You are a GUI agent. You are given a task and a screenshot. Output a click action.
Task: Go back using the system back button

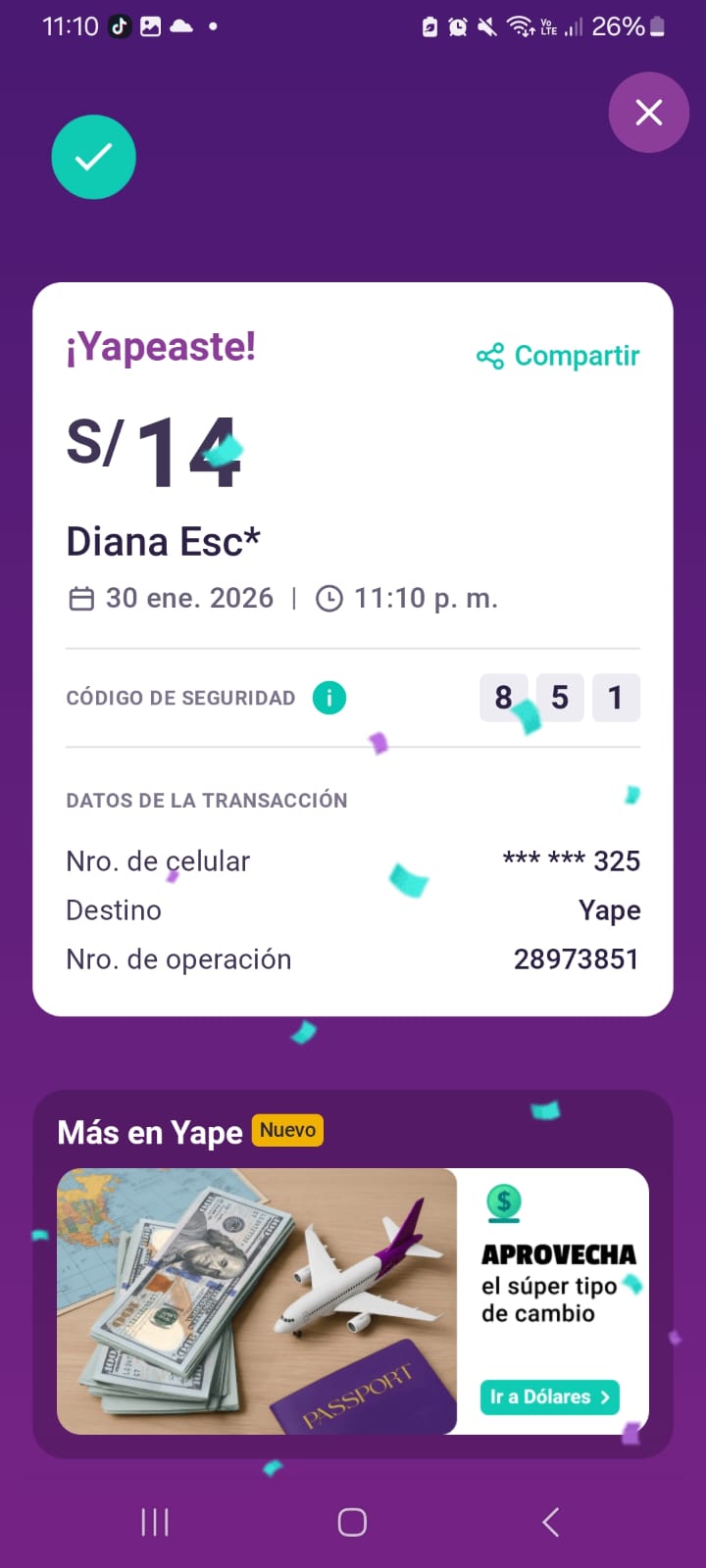pos(550,1522)
